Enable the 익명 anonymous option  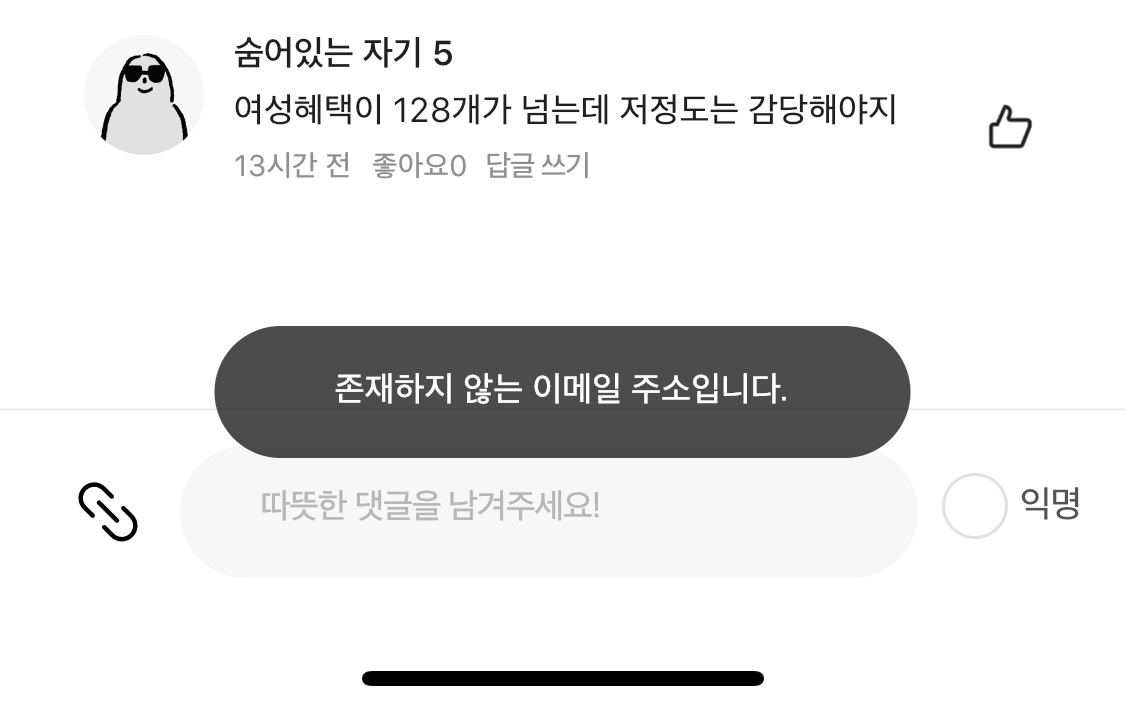tap(974, 506)
